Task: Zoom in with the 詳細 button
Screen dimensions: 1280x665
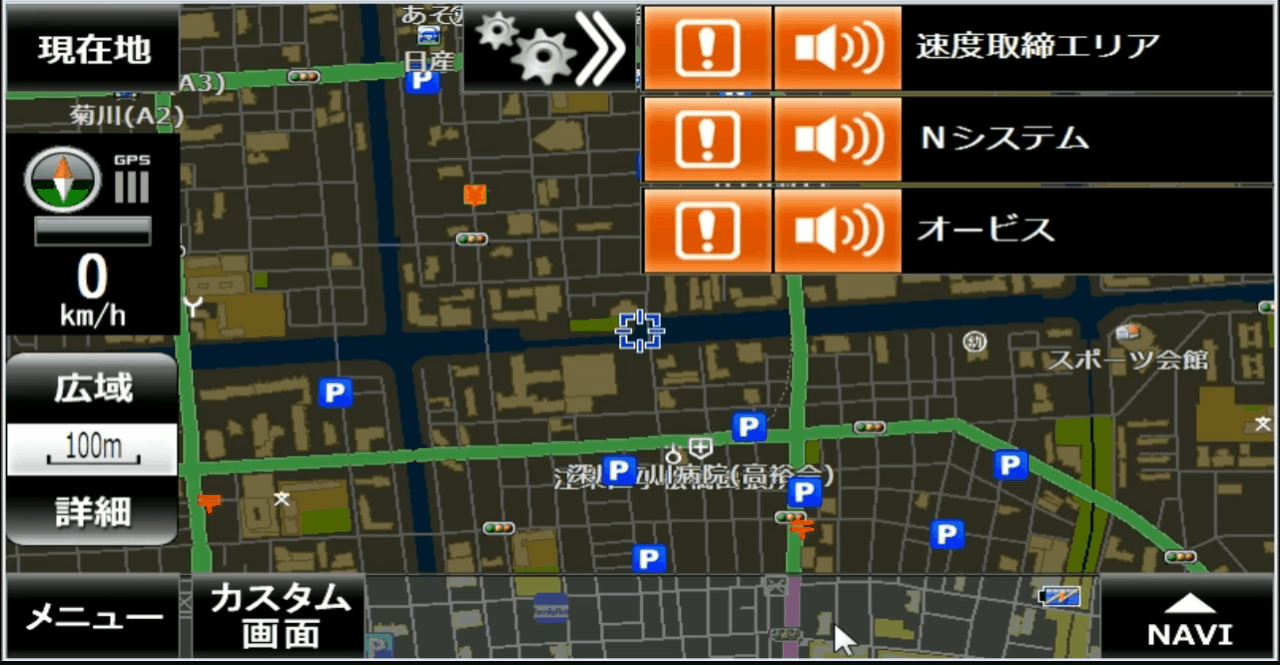Action: (92, 511)
